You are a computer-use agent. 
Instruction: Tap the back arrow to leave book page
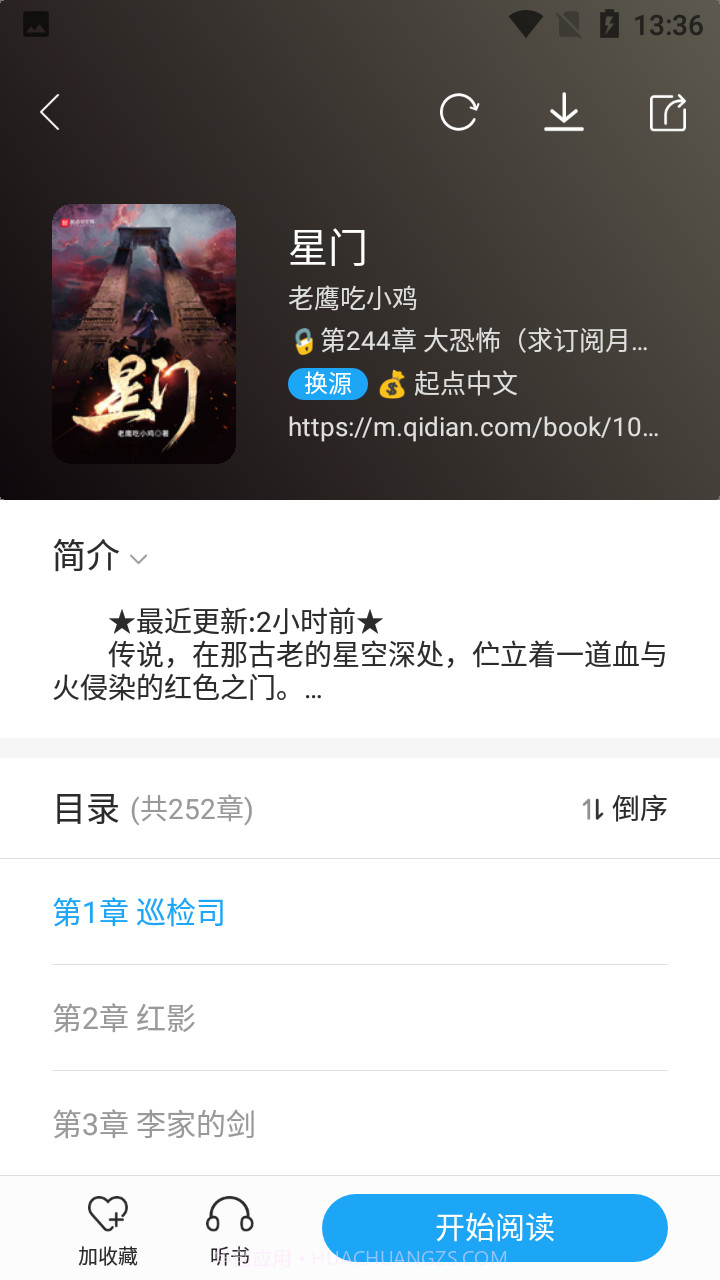[x=49, y=112]
